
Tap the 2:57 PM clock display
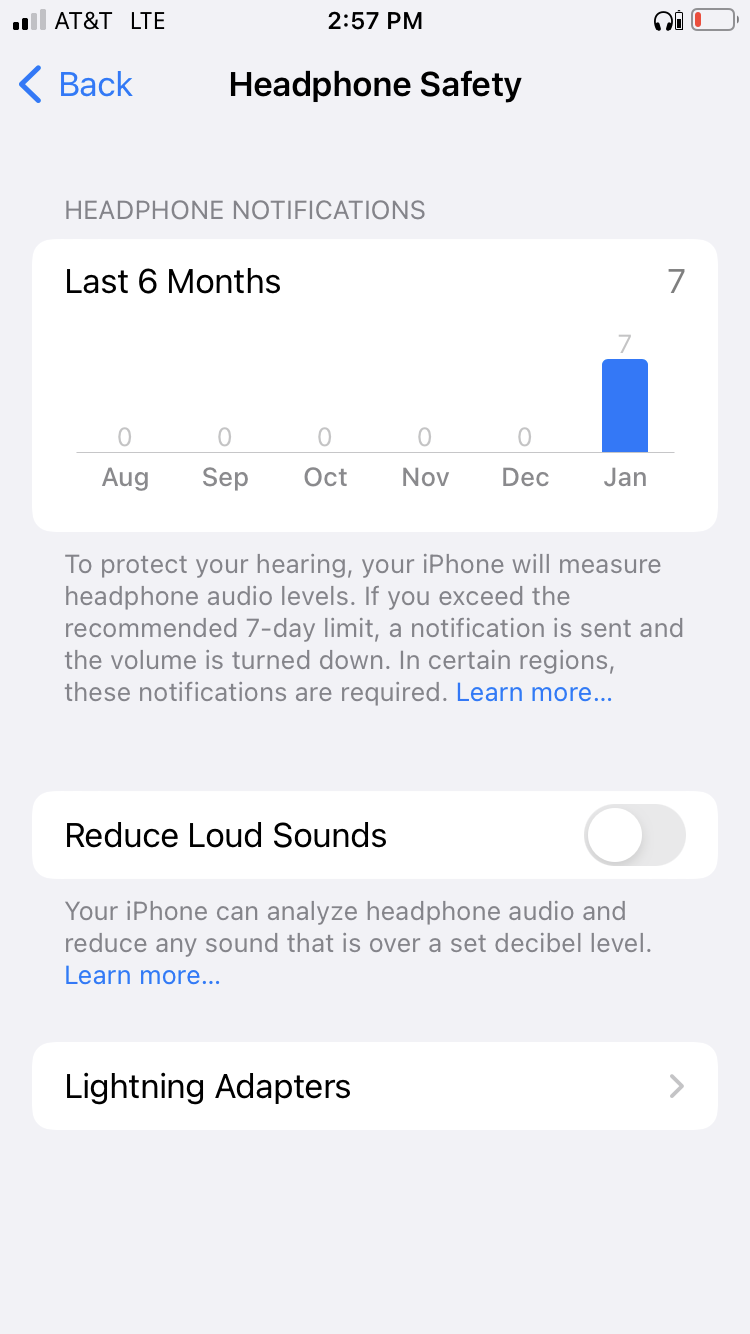click(x=375, y=20)
